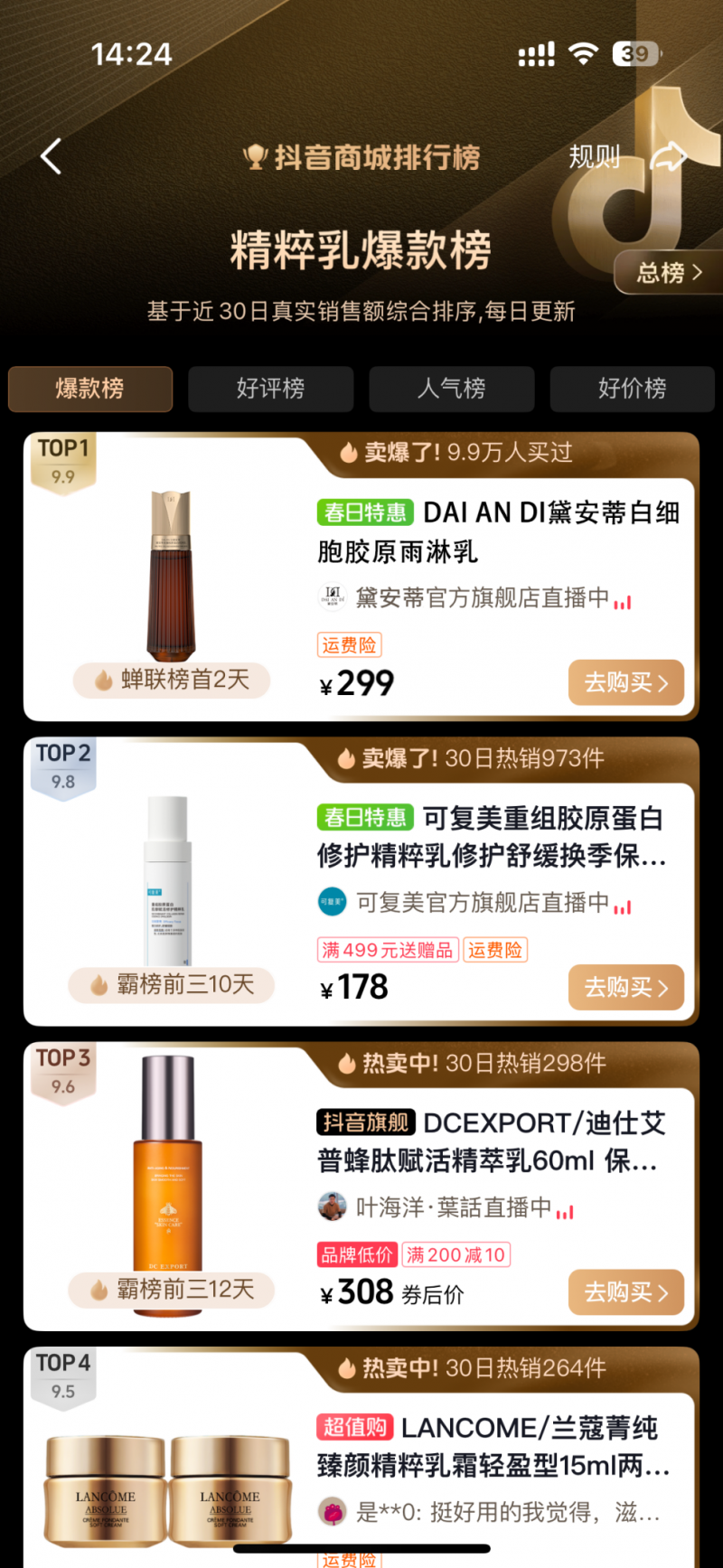The height and width of the screenshot is (1568, 723).
Task: Select the 爆款榜 tab
Action: click(90, 389)
